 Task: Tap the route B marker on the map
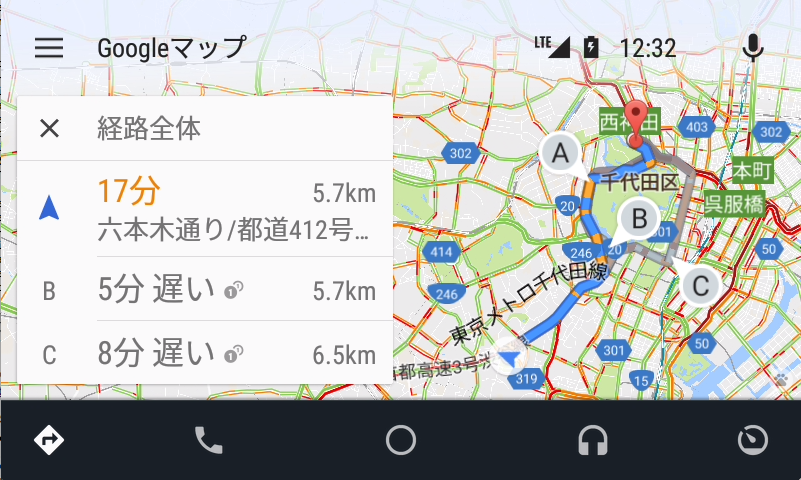tap(639, 217)
